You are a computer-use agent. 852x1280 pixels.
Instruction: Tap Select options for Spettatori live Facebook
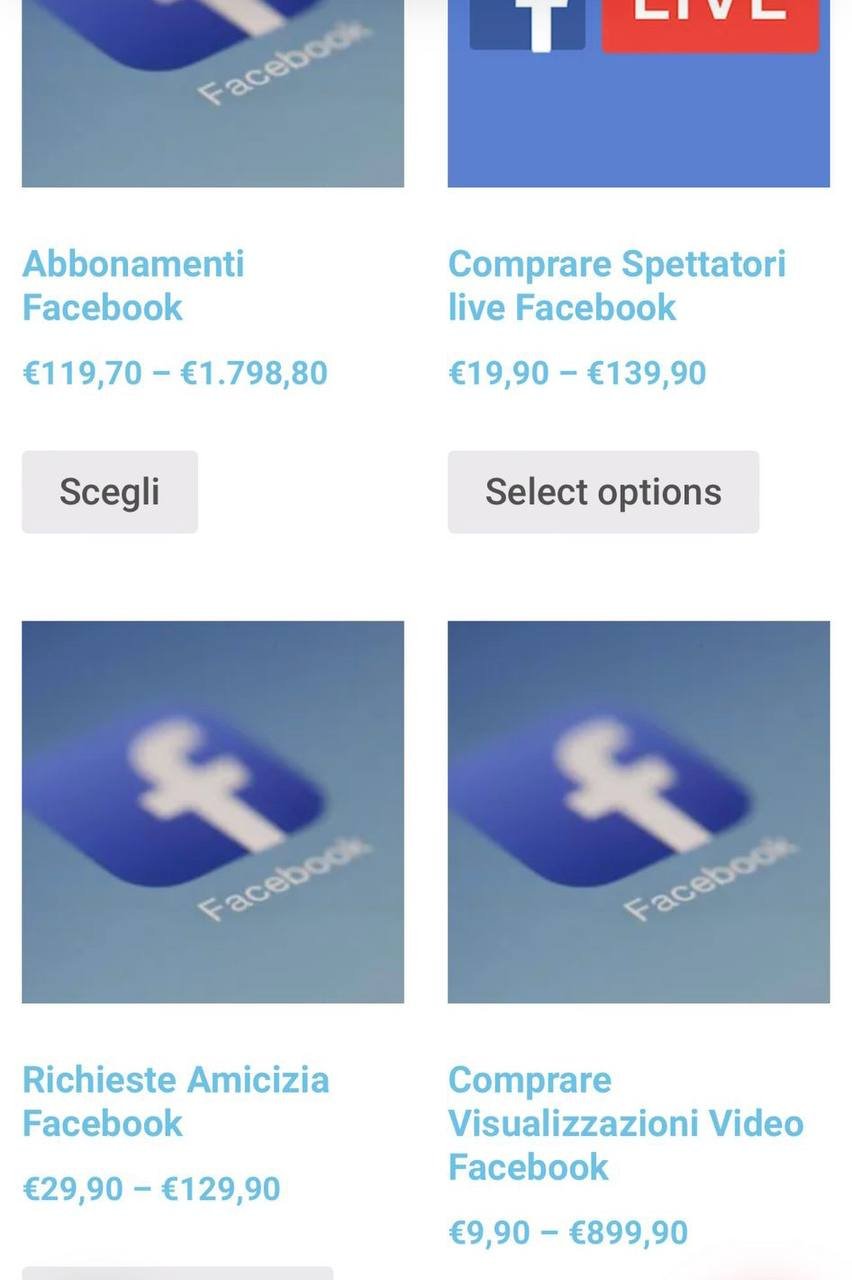pos(603,492)
